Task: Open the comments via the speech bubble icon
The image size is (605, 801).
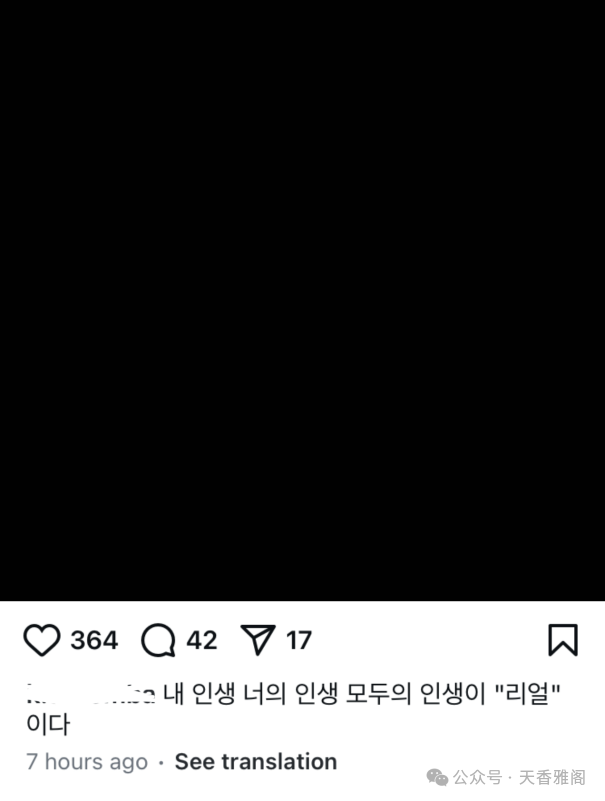Action: tap(158, 640)
